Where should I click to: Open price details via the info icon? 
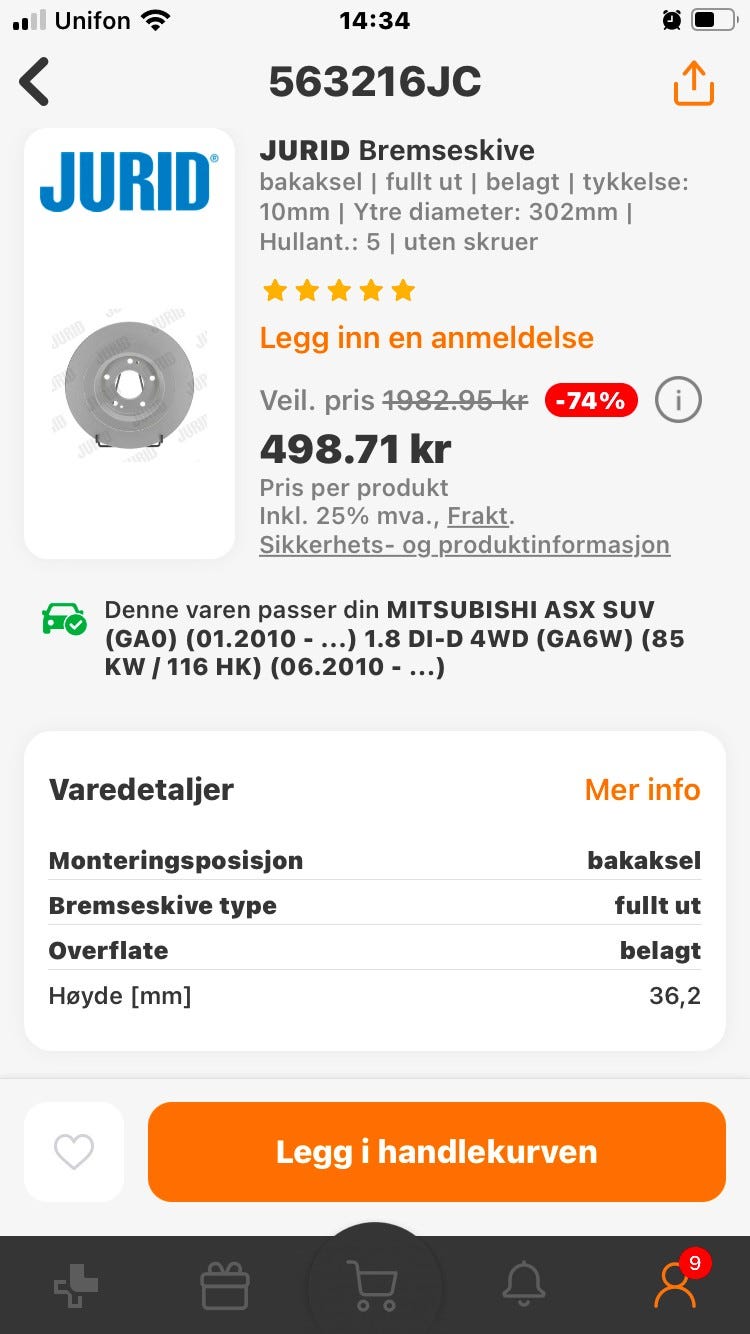pyautogui.click(x=678, y=399)
